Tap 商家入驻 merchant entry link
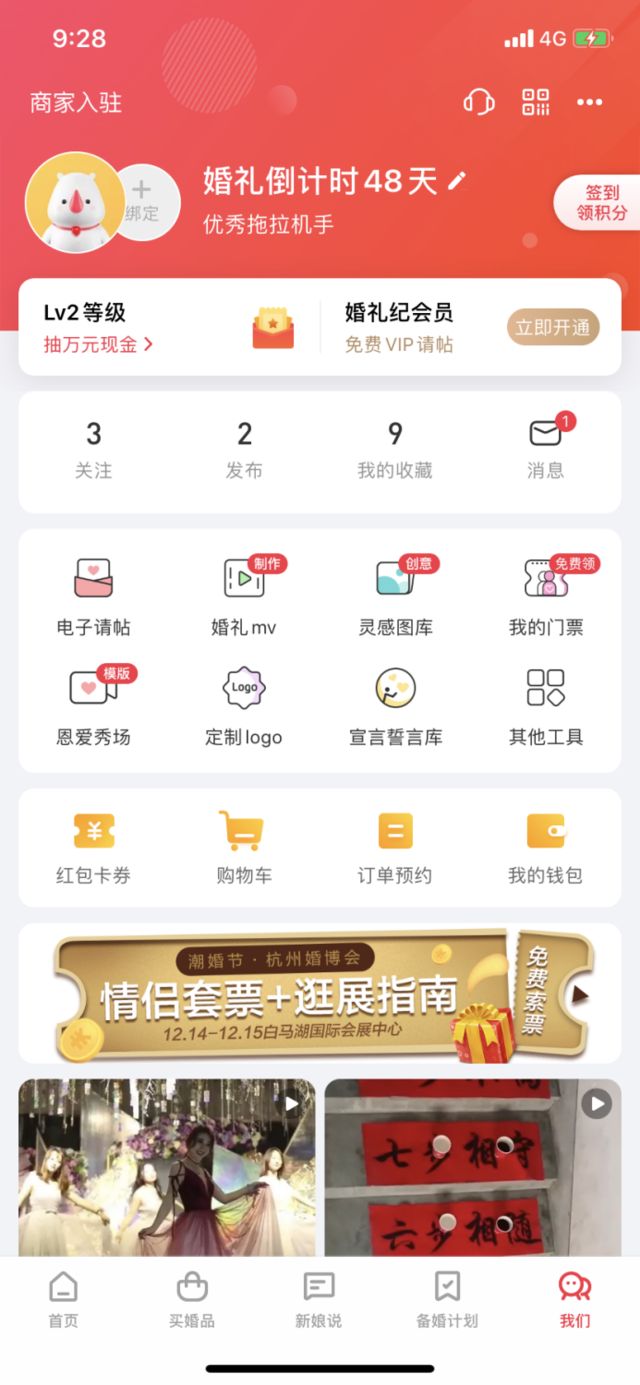Viewport: 640px width, 1385px height. [76, 103]
